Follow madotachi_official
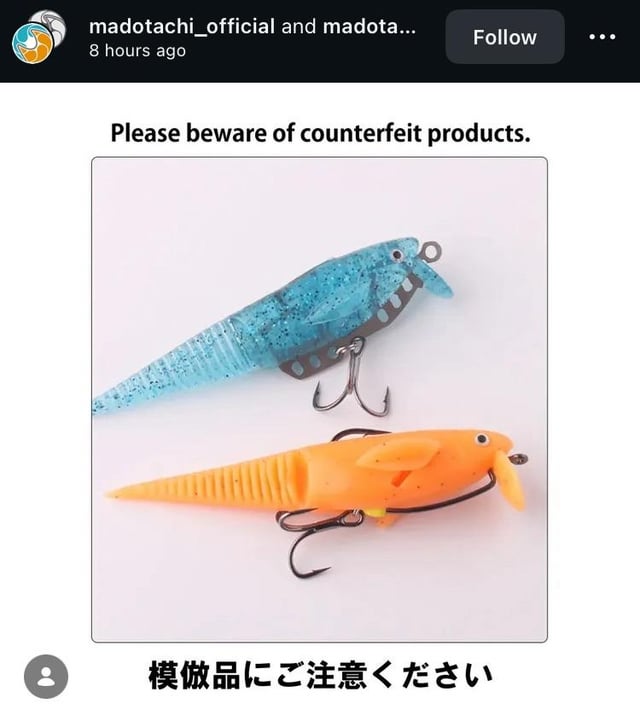The image size is (640, 721). pos(504,37)
